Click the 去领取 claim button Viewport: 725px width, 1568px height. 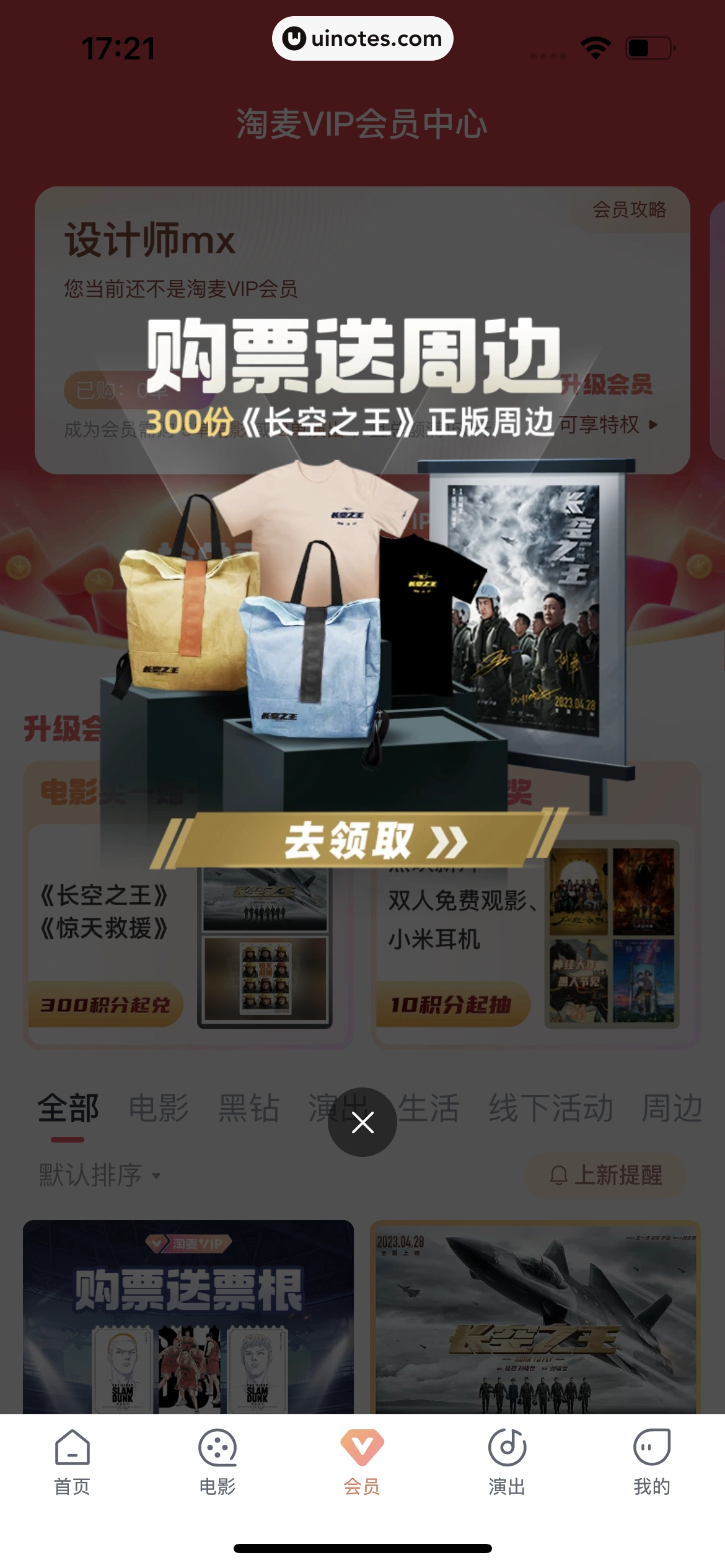point(362,840)
